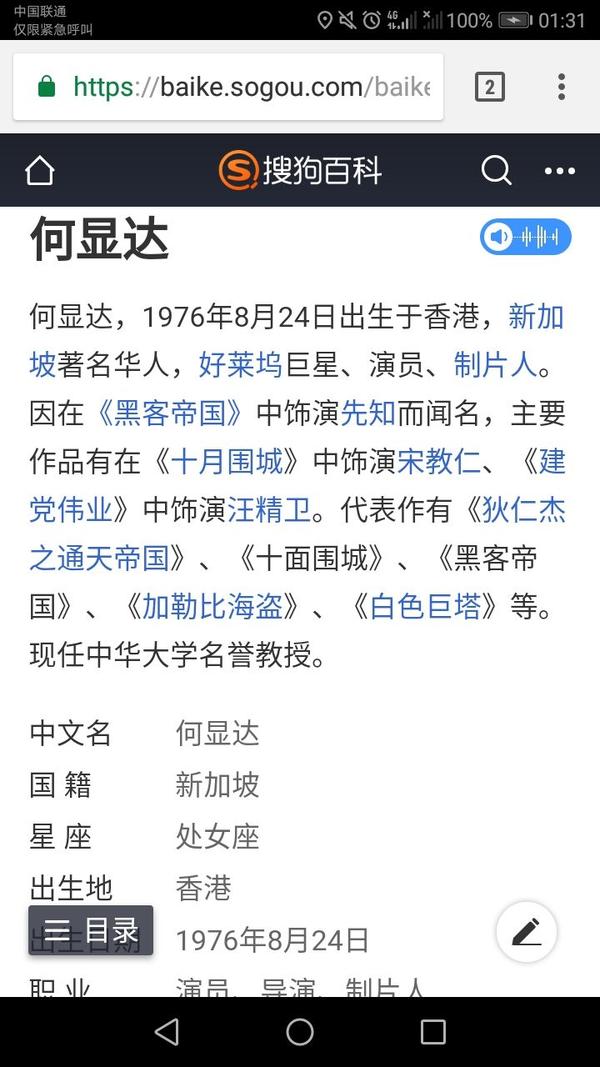This screenshot has height=1067, width=600.
Task: Play the audio reading of the entry
Action: 525,237
